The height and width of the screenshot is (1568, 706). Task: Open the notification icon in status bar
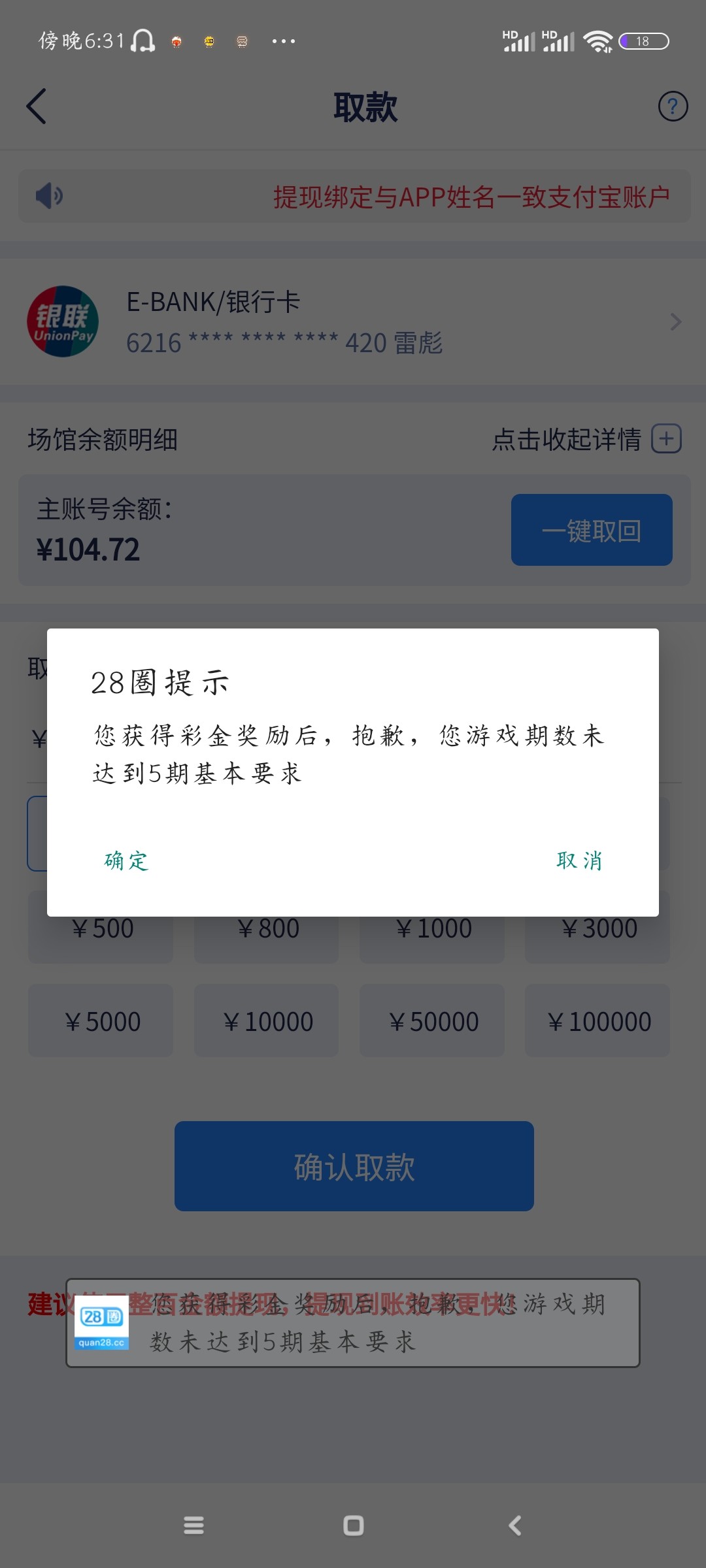tap(142, 41)
